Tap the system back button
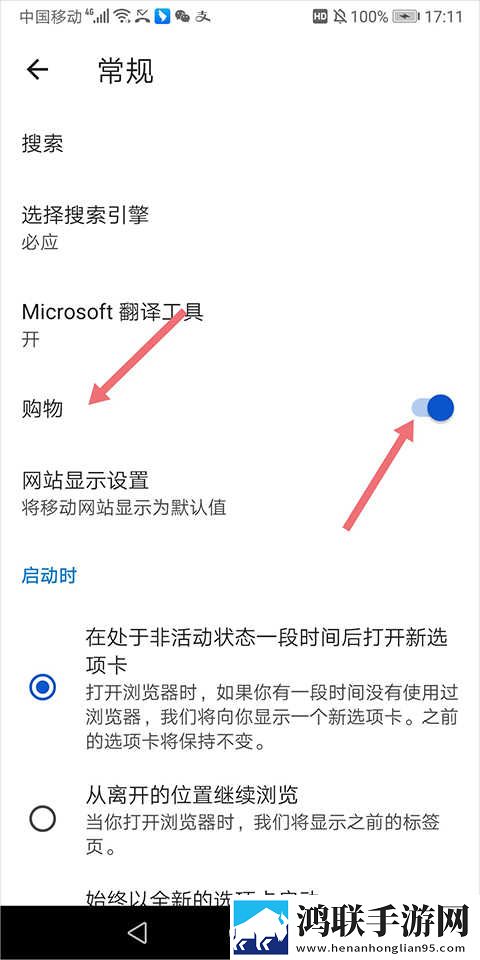Image resolution: width=480 pixels, height=960 pixels. coord(137,932)
